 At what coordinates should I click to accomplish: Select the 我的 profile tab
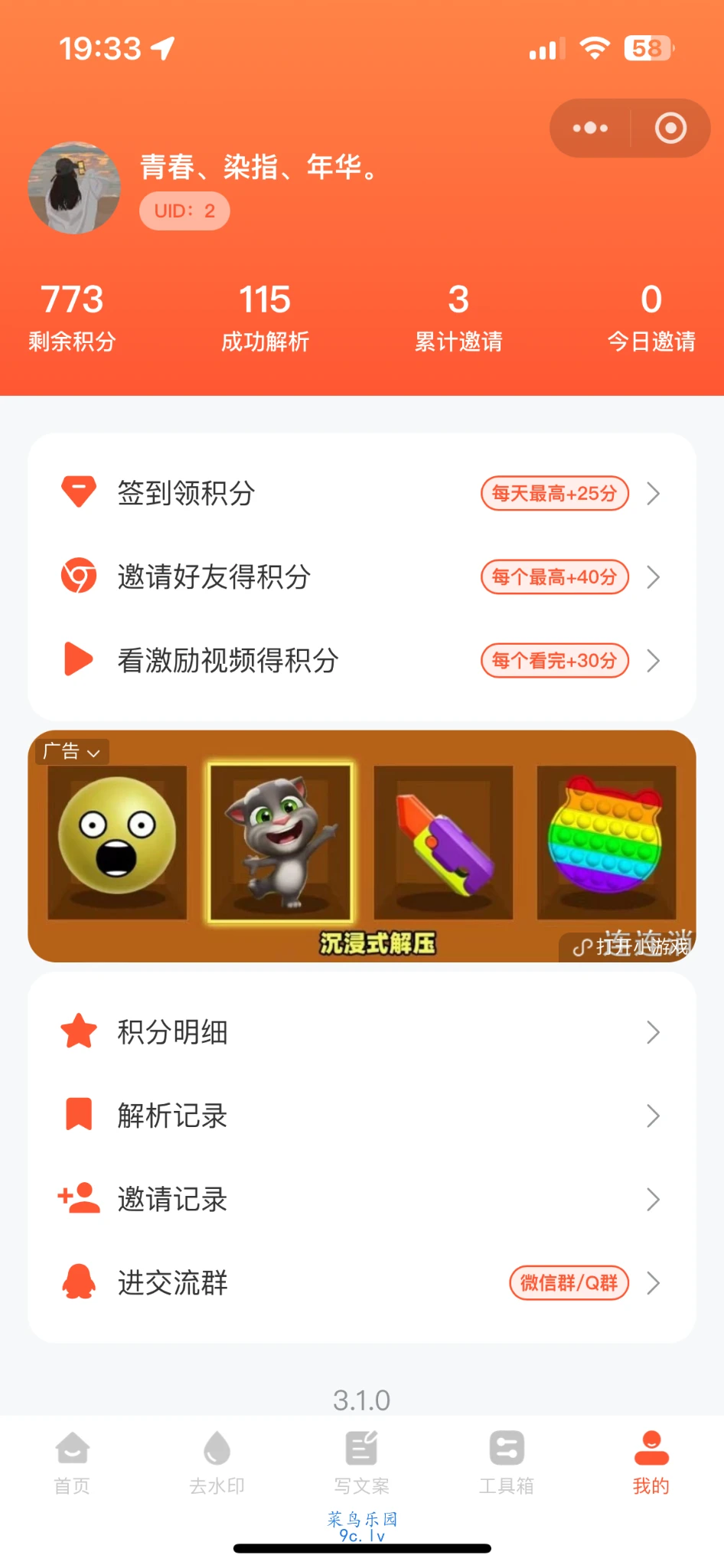pos(651,1462)
